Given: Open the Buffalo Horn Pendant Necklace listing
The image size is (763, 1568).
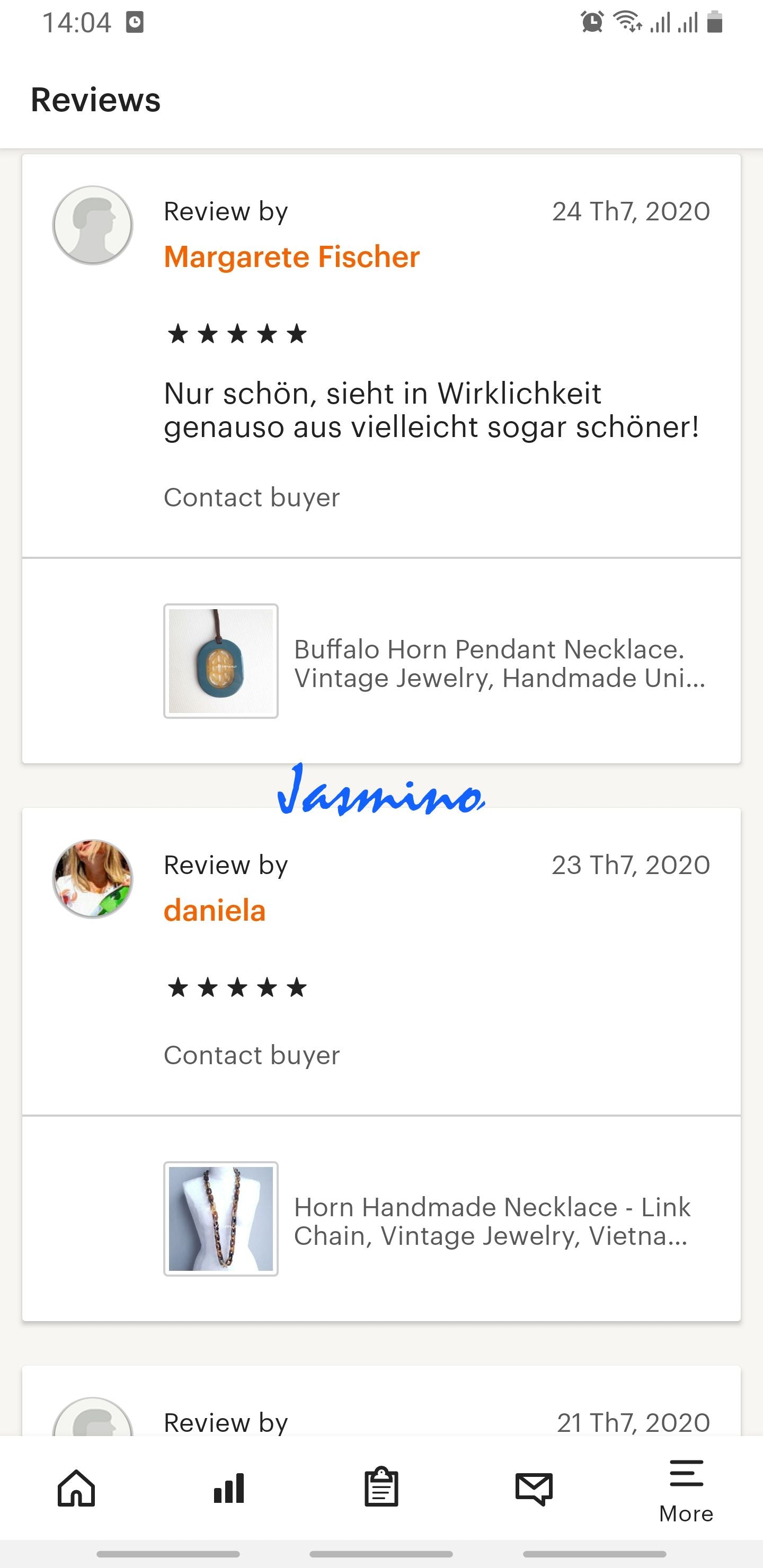Looking at the screenshot, I should tap(426, 662).
